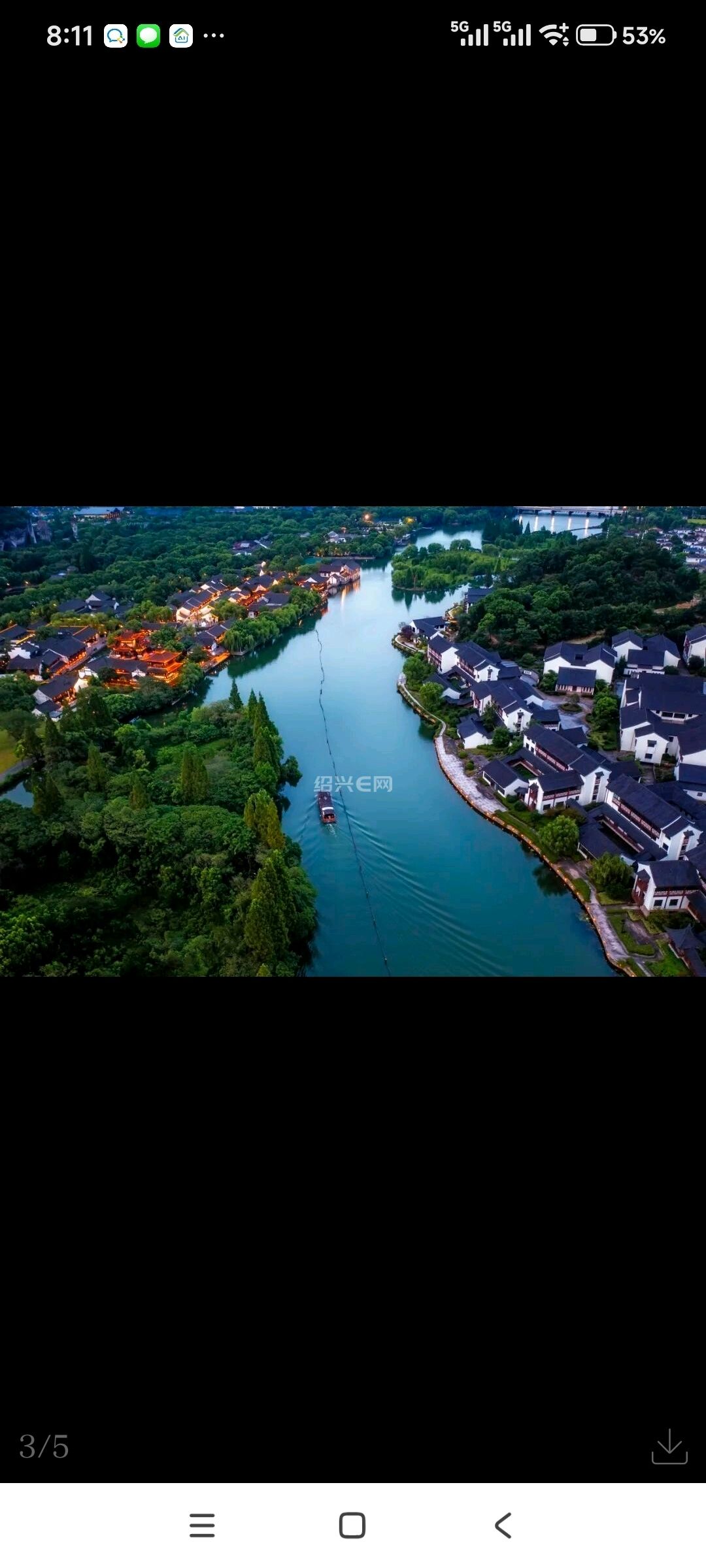The width and height of the screenshot is (706, 1568).
Task: Open recent apps from the navigation bar
Action: tap(202, 1526)
